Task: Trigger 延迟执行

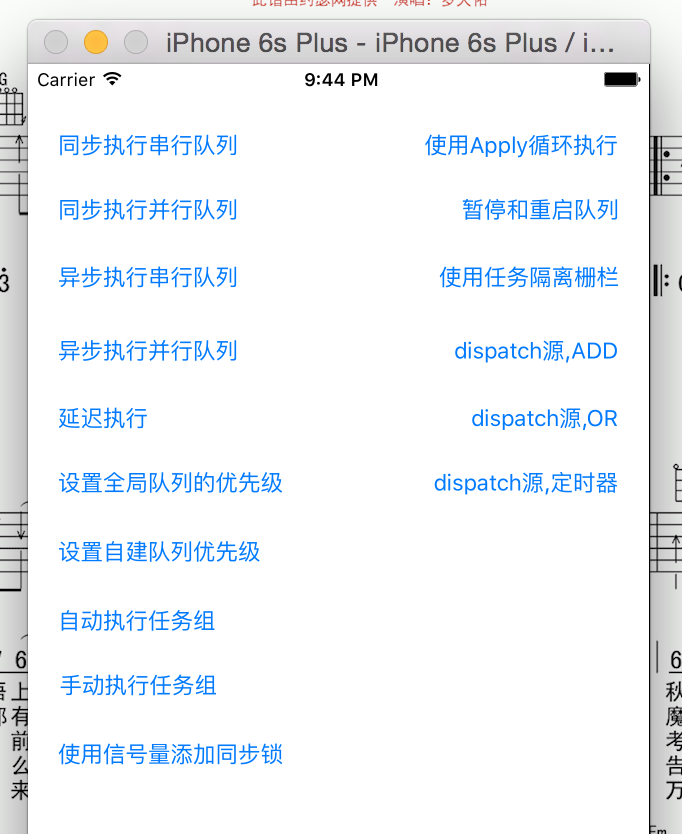Action: (x=103, y=418)
